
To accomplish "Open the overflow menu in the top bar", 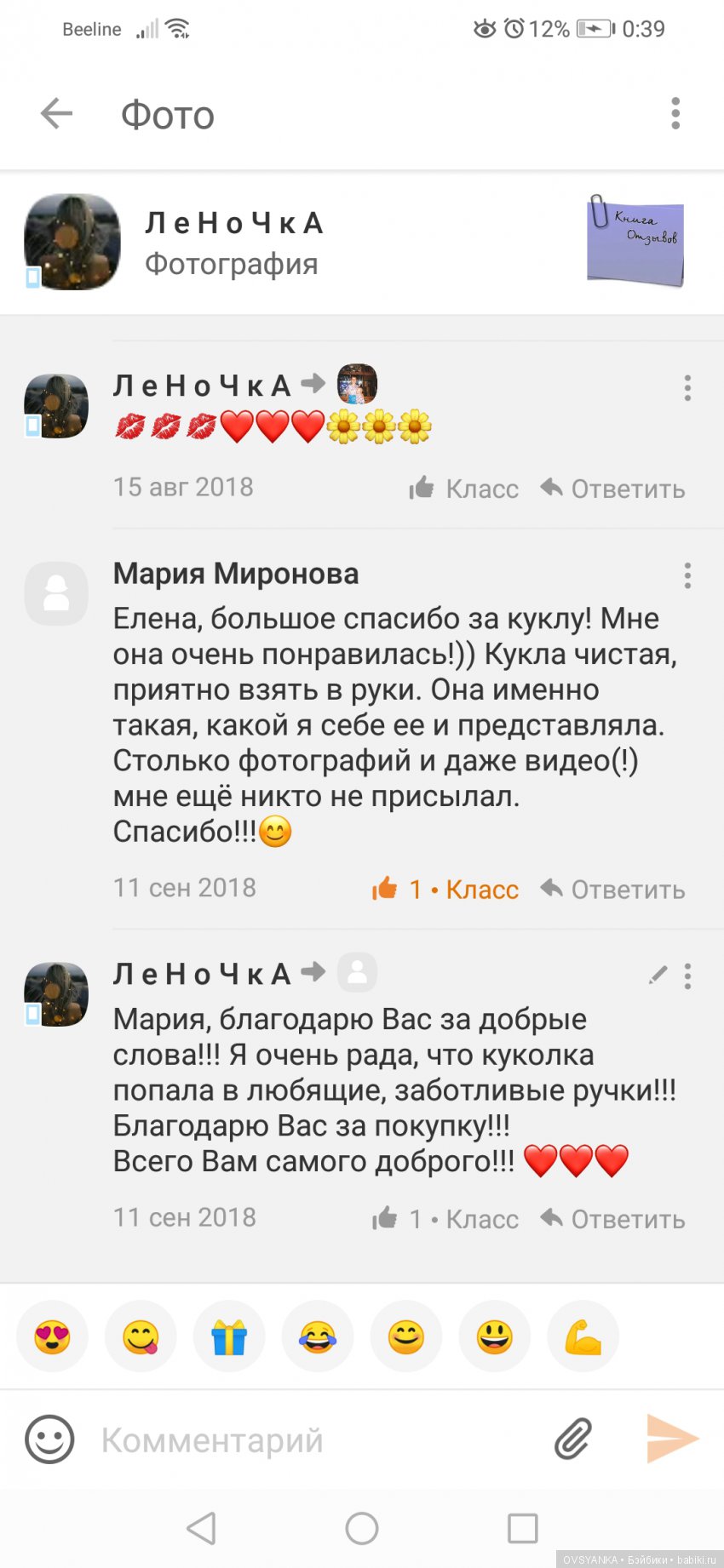I will click(675, 113).
